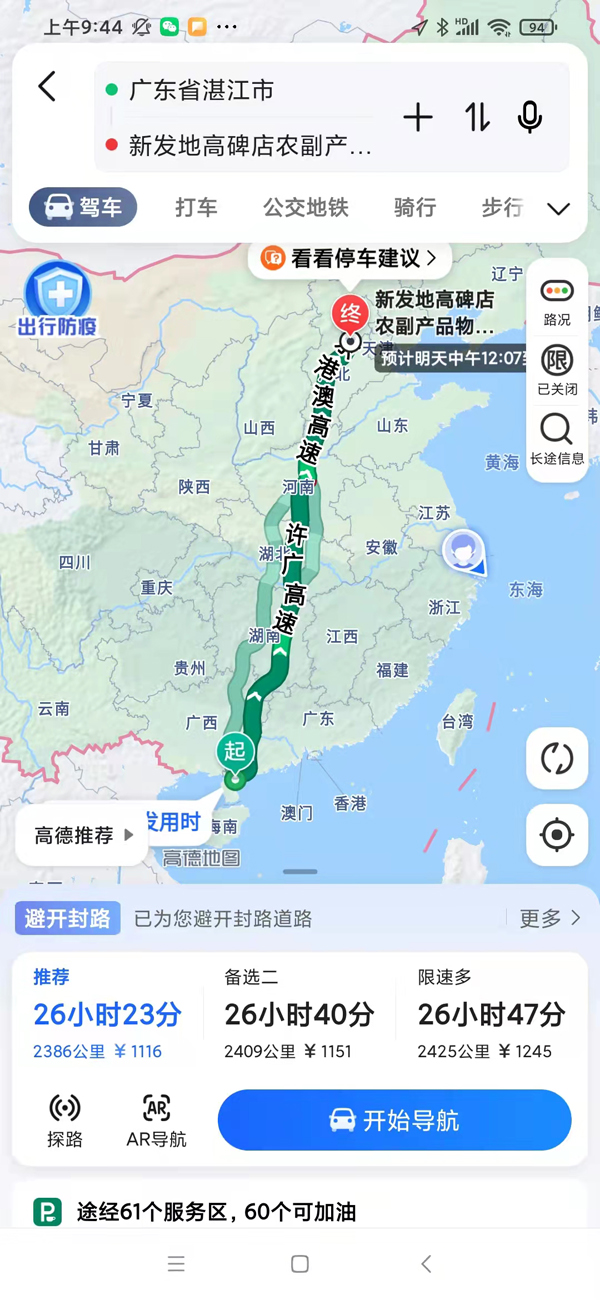Recenter map on my location

[x=557, y=834]
